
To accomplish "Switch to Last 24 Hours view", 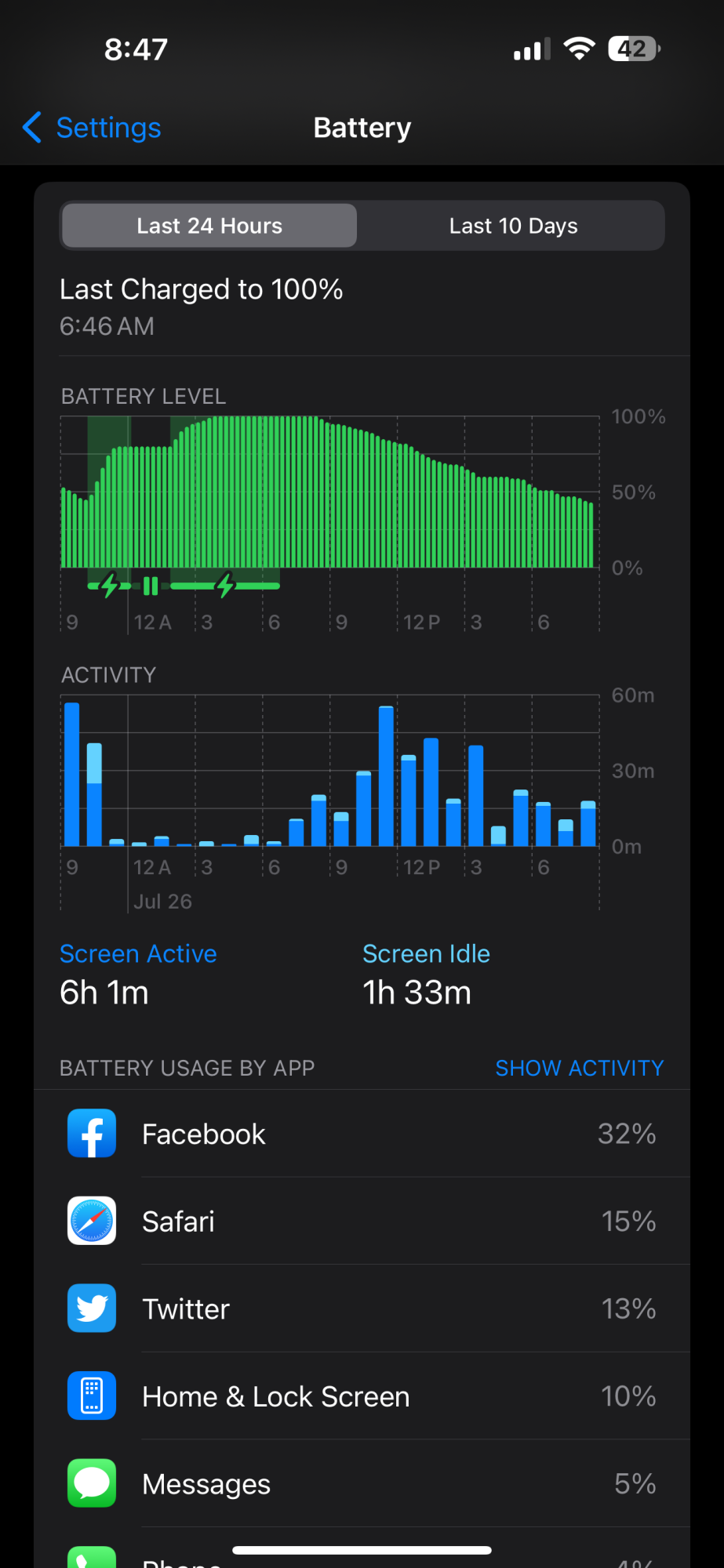I will click(x=209, y=226).
